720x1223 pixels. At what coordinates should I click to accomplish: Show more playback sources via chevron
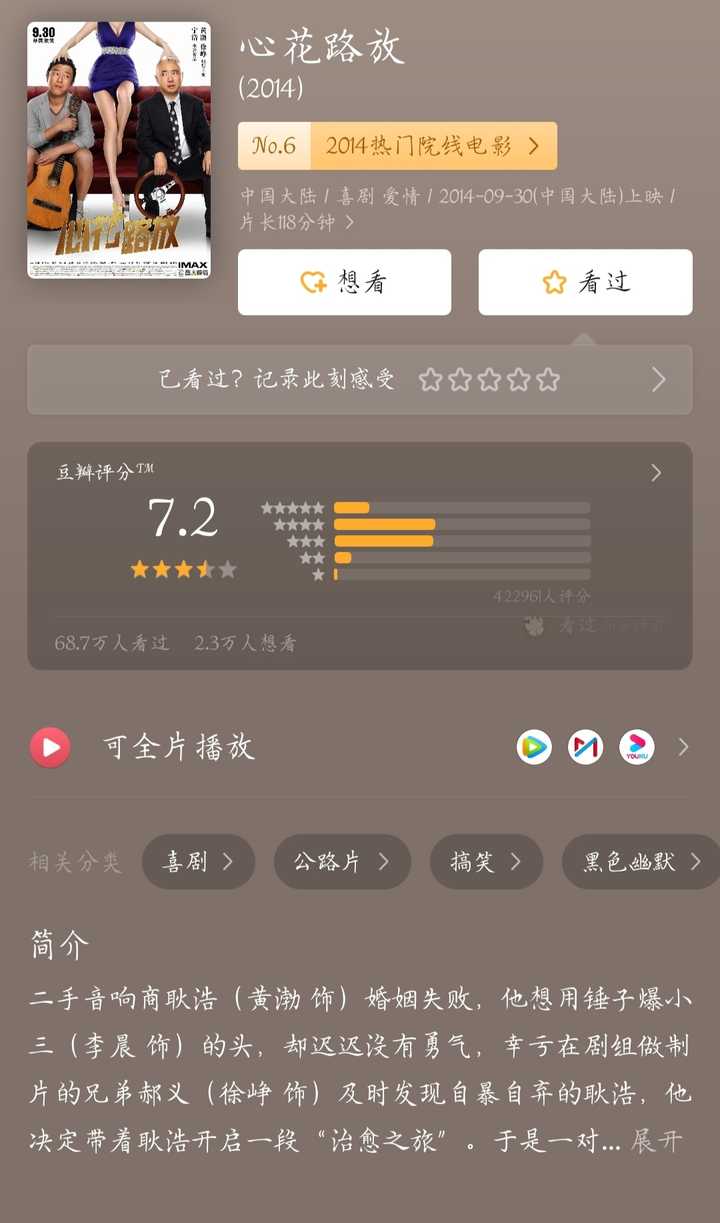coord(684,747)
